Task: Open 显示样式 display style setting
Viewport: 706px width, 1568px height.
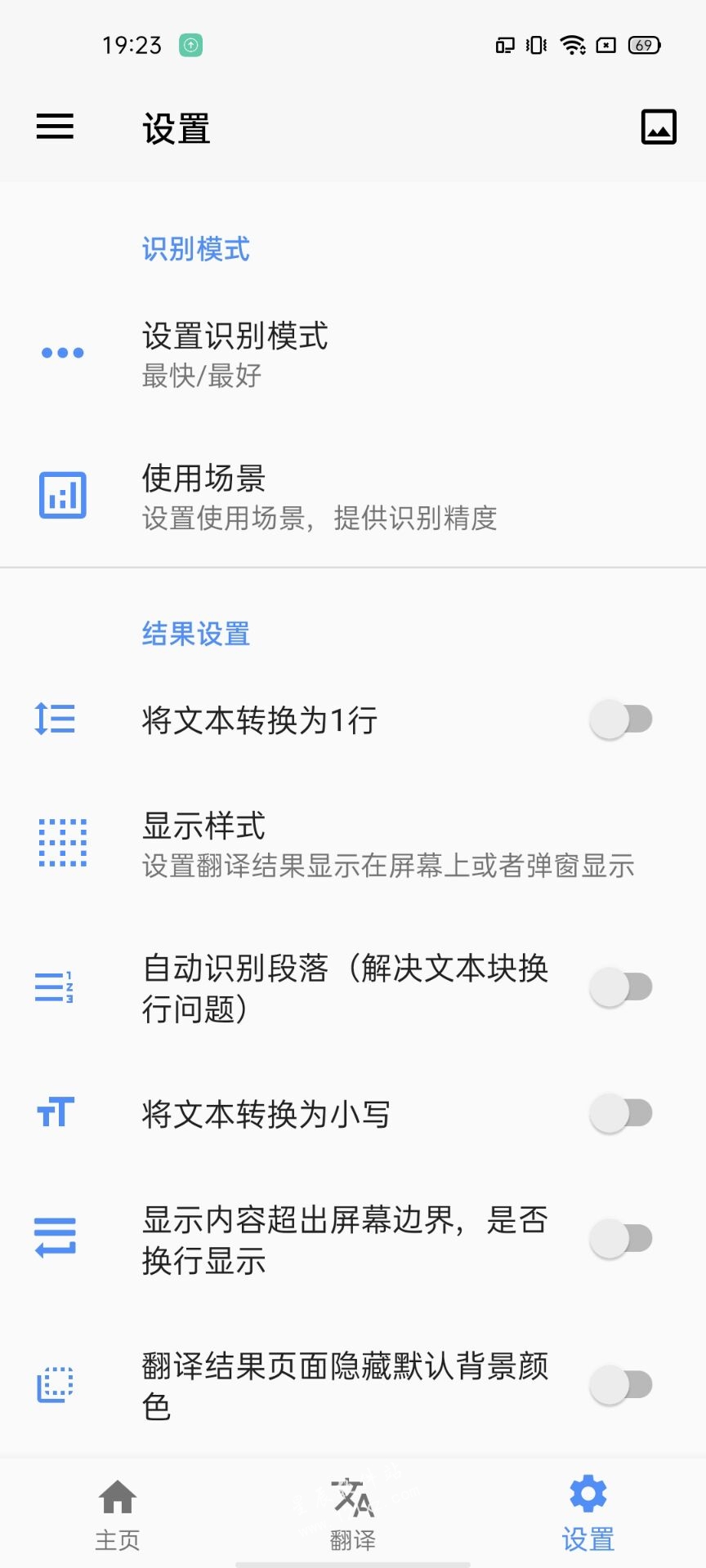Action: point(353,844)
